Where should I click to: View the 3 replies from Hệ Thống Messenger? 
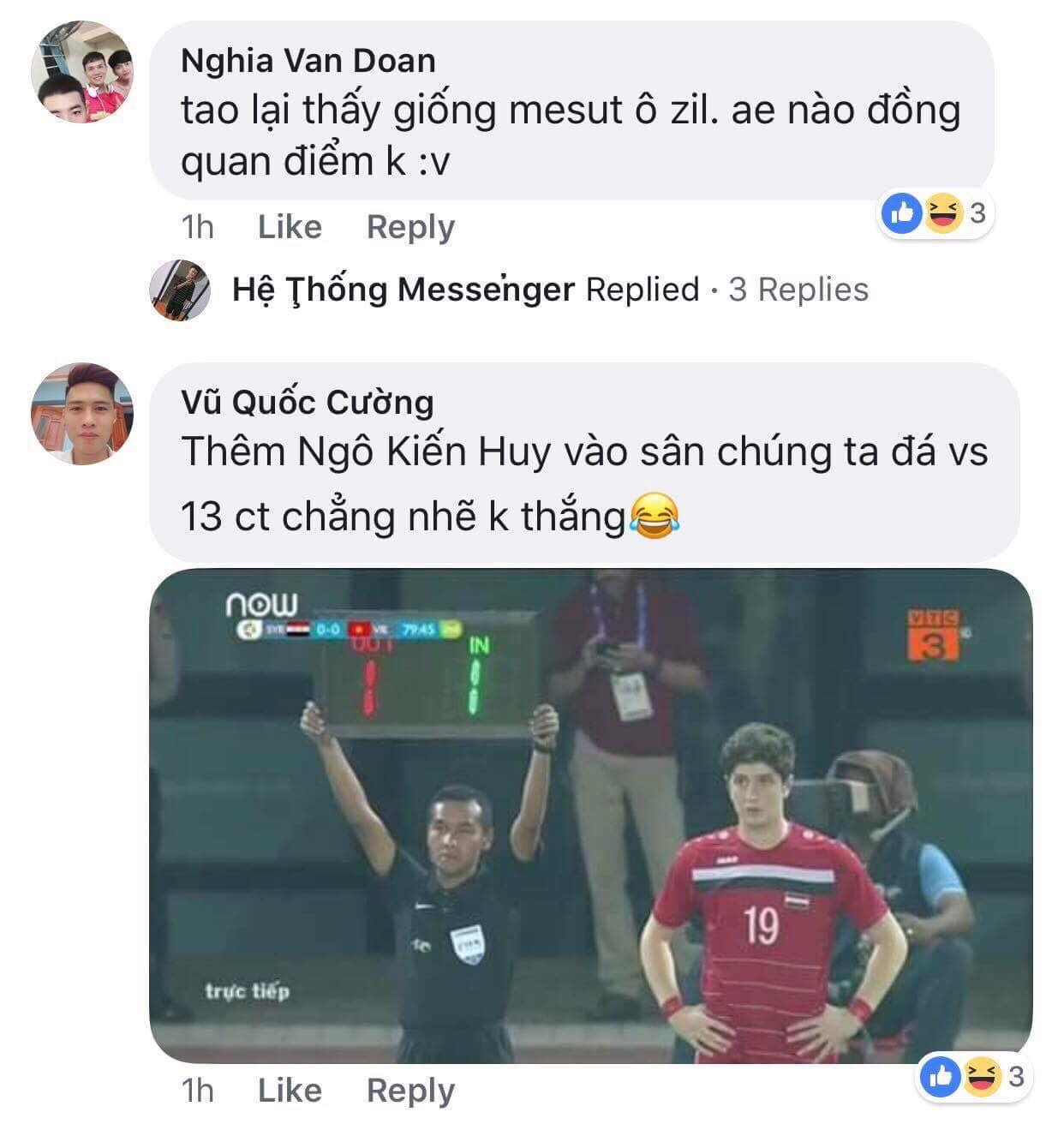798,290
